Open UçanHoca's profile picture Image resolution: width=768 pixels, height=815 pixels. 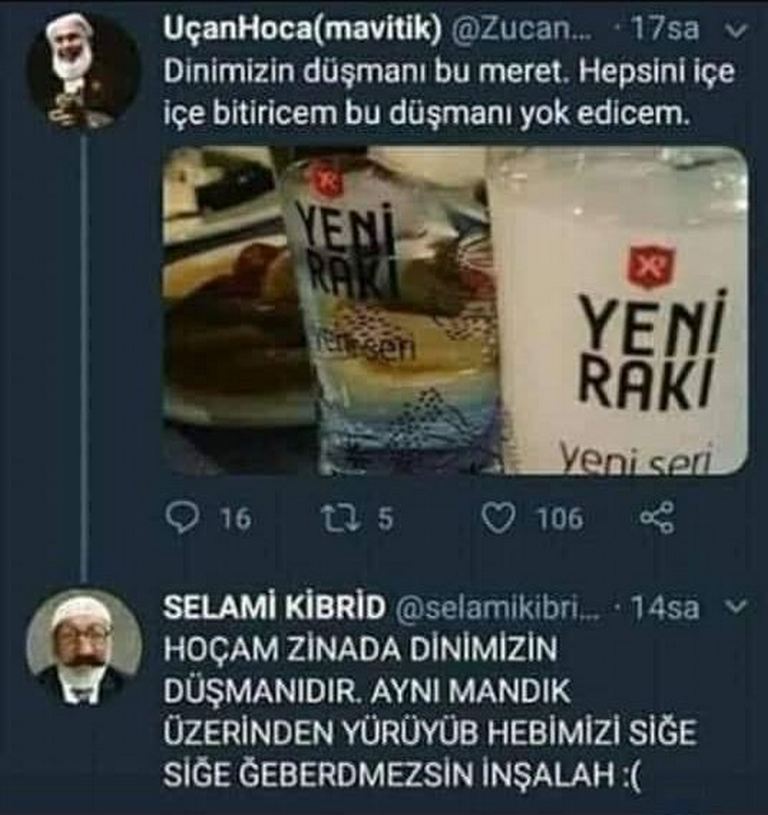point(82,72)
